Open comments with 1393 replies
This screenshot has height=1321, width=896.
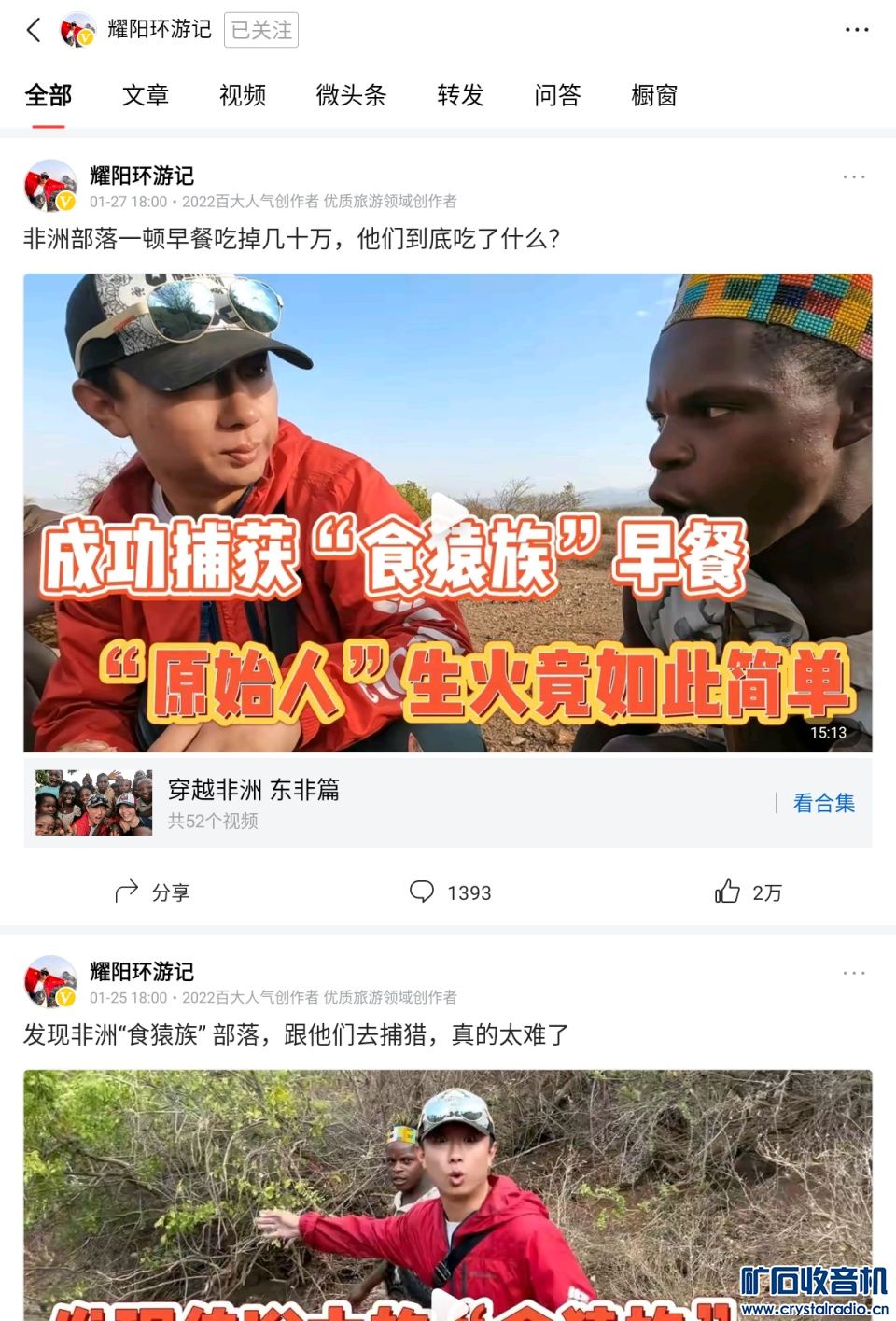450,892
